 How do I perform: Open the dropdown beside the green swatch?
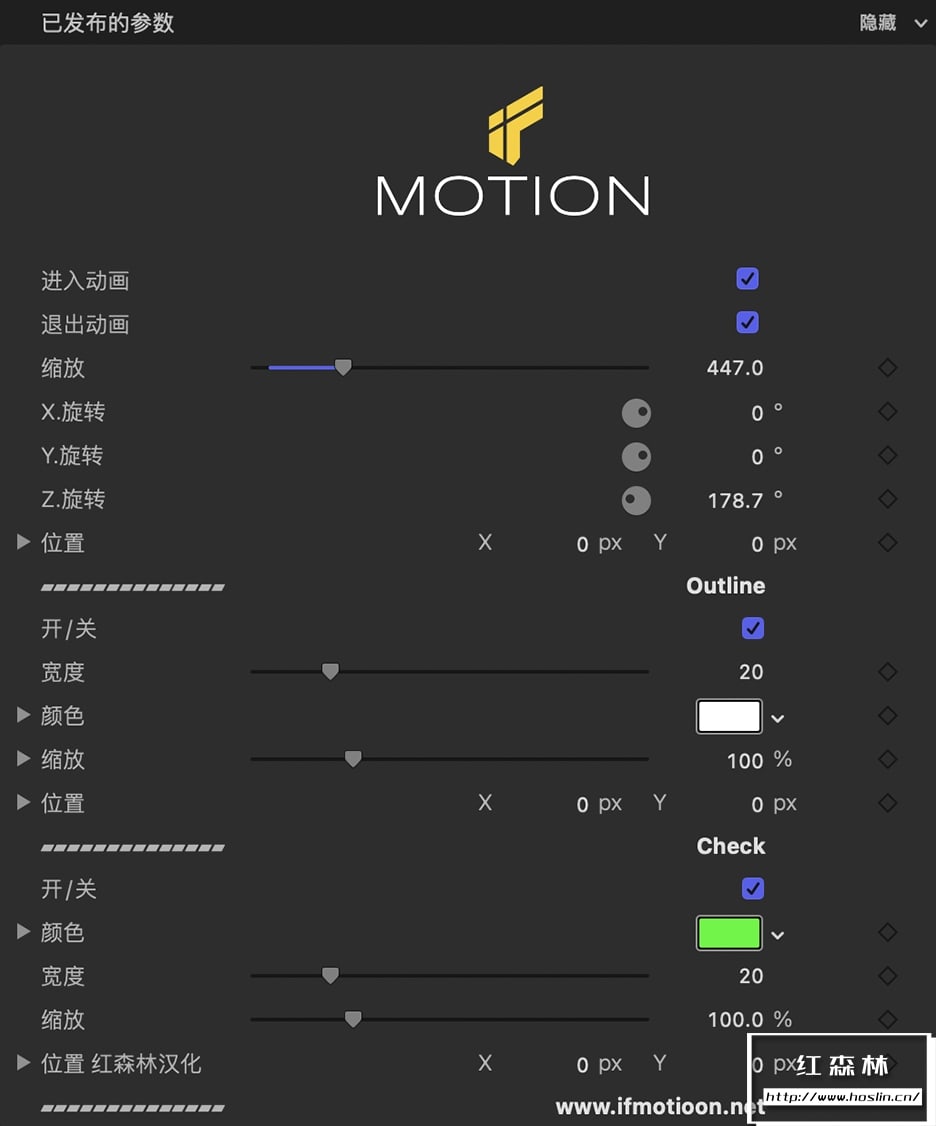tap(778, 936)
